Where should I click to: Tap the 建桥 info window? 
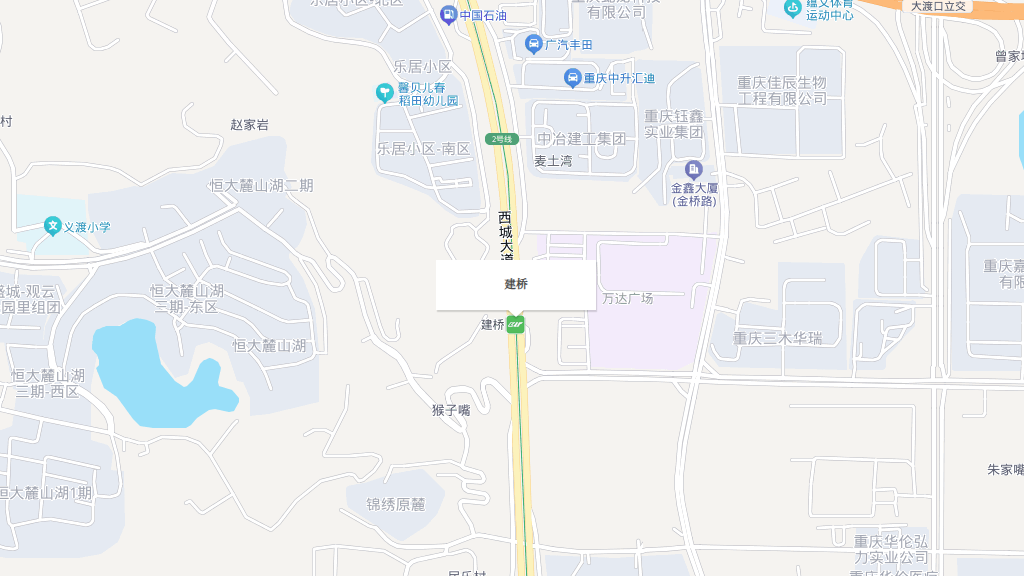click(x=515, y=285)
